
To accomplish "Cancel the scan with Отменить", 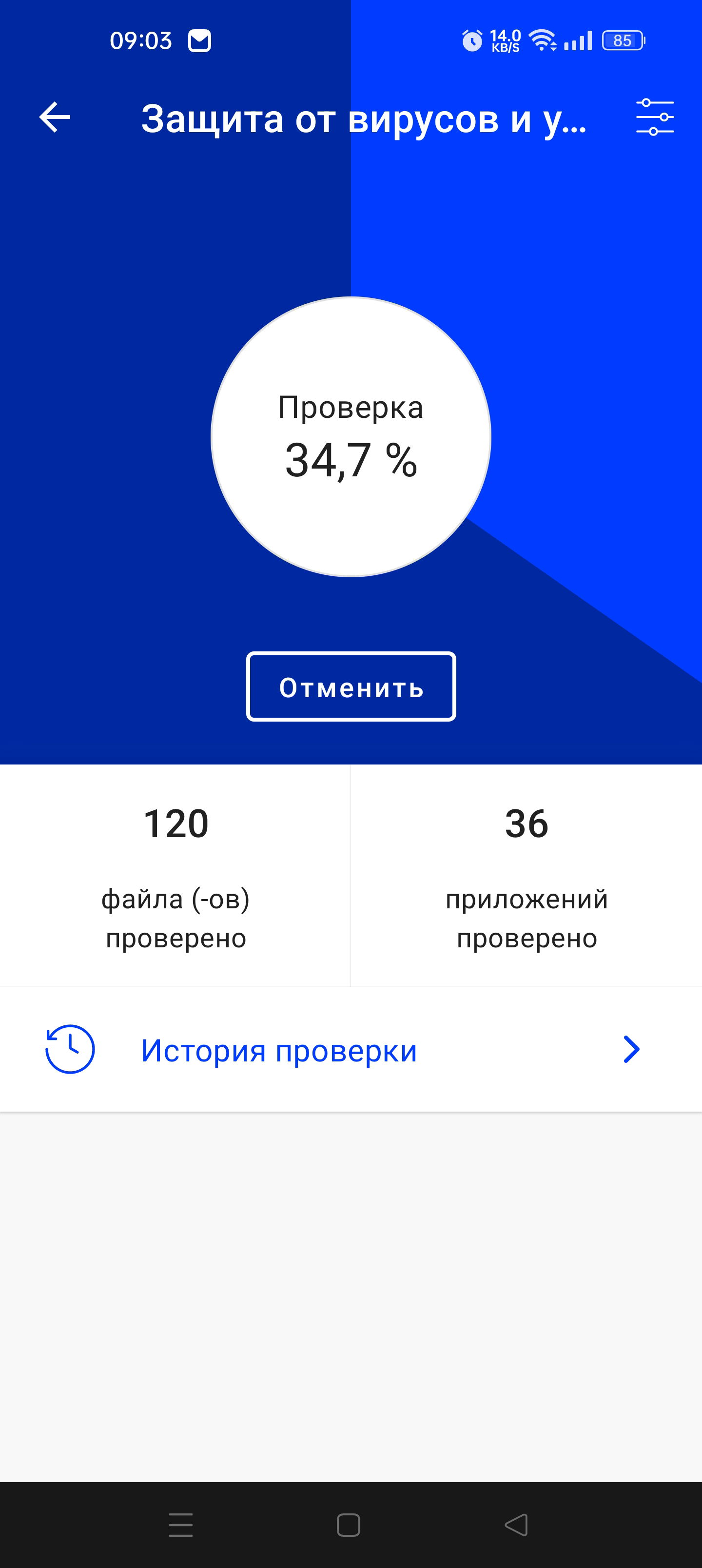I will pyautogui.click(x=351, y=686).
